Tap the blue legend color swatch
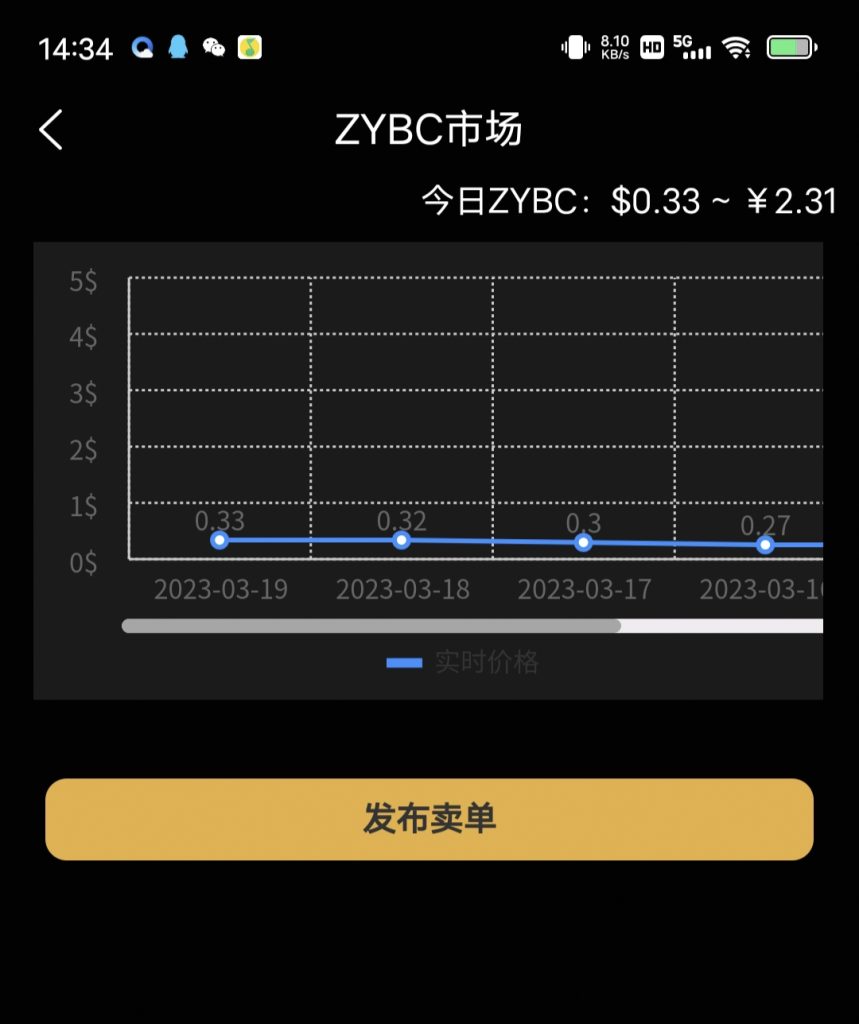This screenshot has height=1024, width=859. tap(404, 662)
